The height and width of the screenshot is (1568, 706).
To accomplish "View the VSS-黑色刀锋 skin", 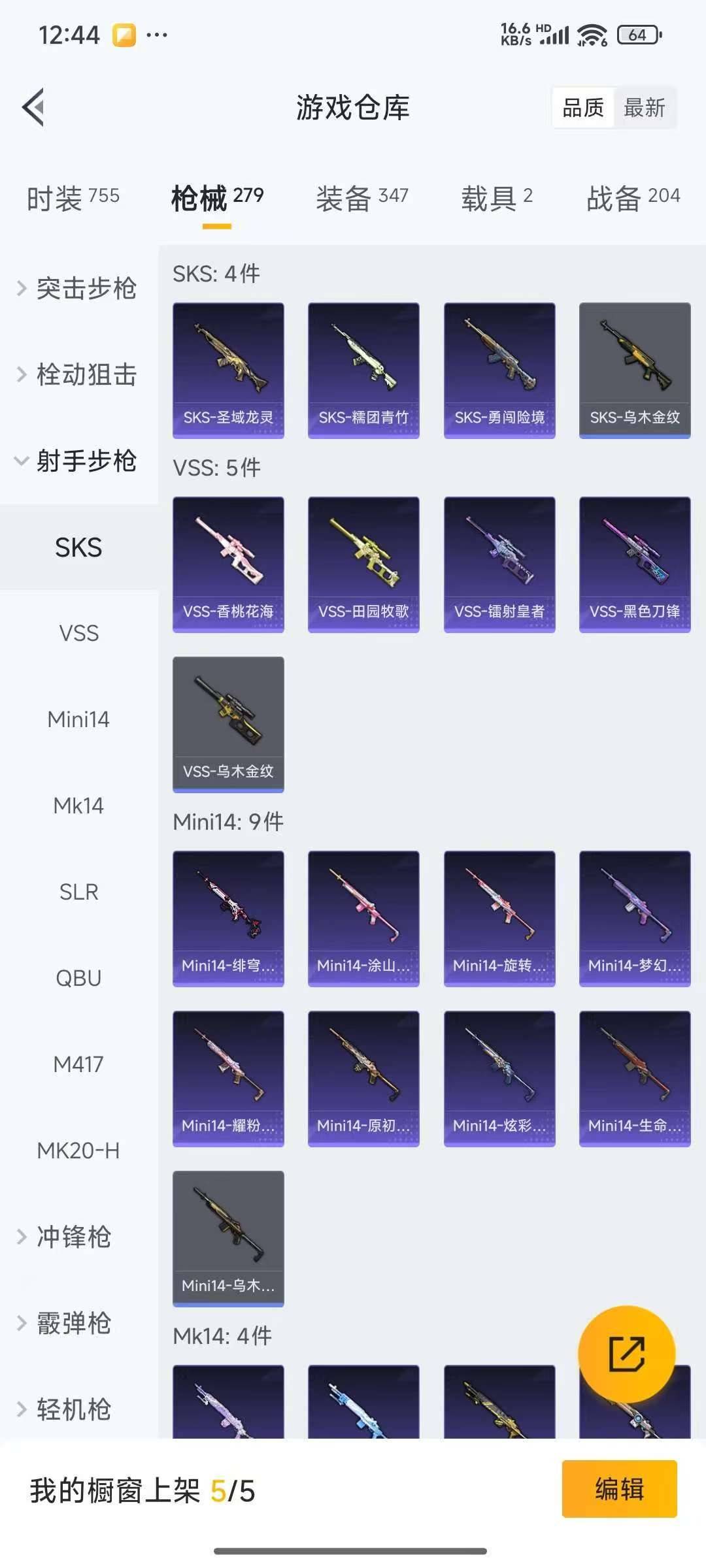I will (635, 564).
